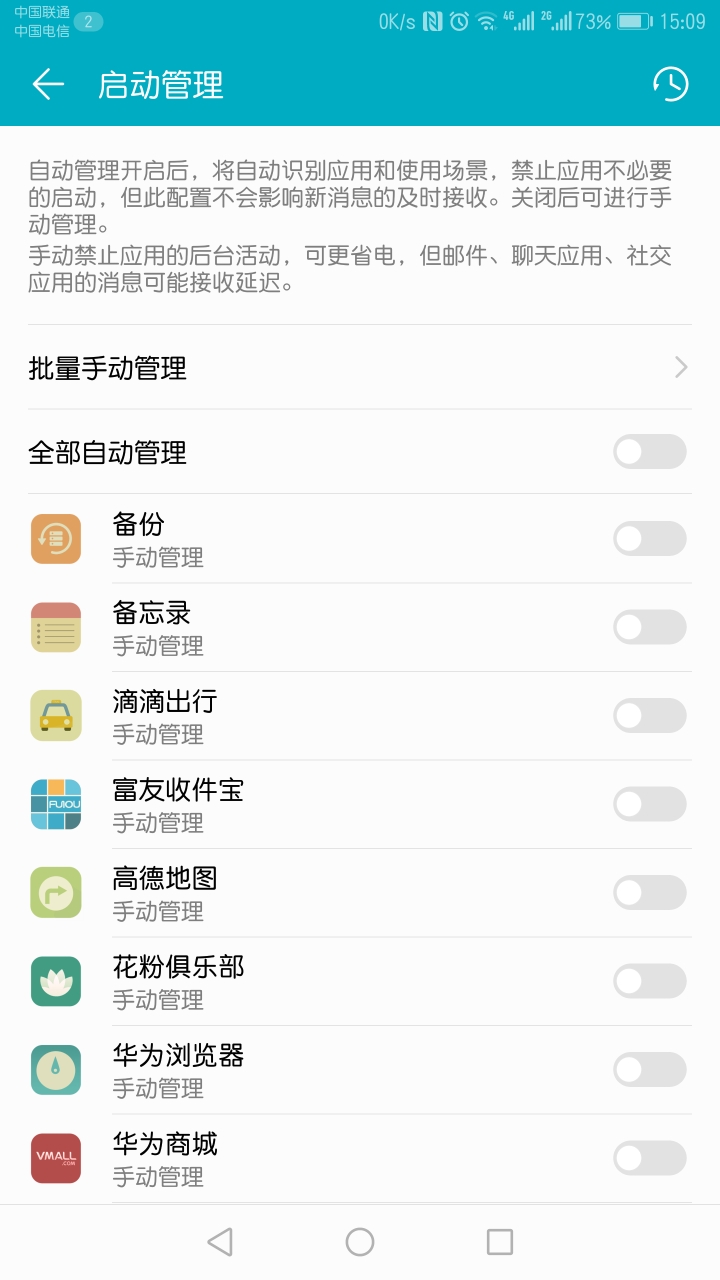
Task: Tap the 备忘录 notepad icon
Action: [55, 627]
